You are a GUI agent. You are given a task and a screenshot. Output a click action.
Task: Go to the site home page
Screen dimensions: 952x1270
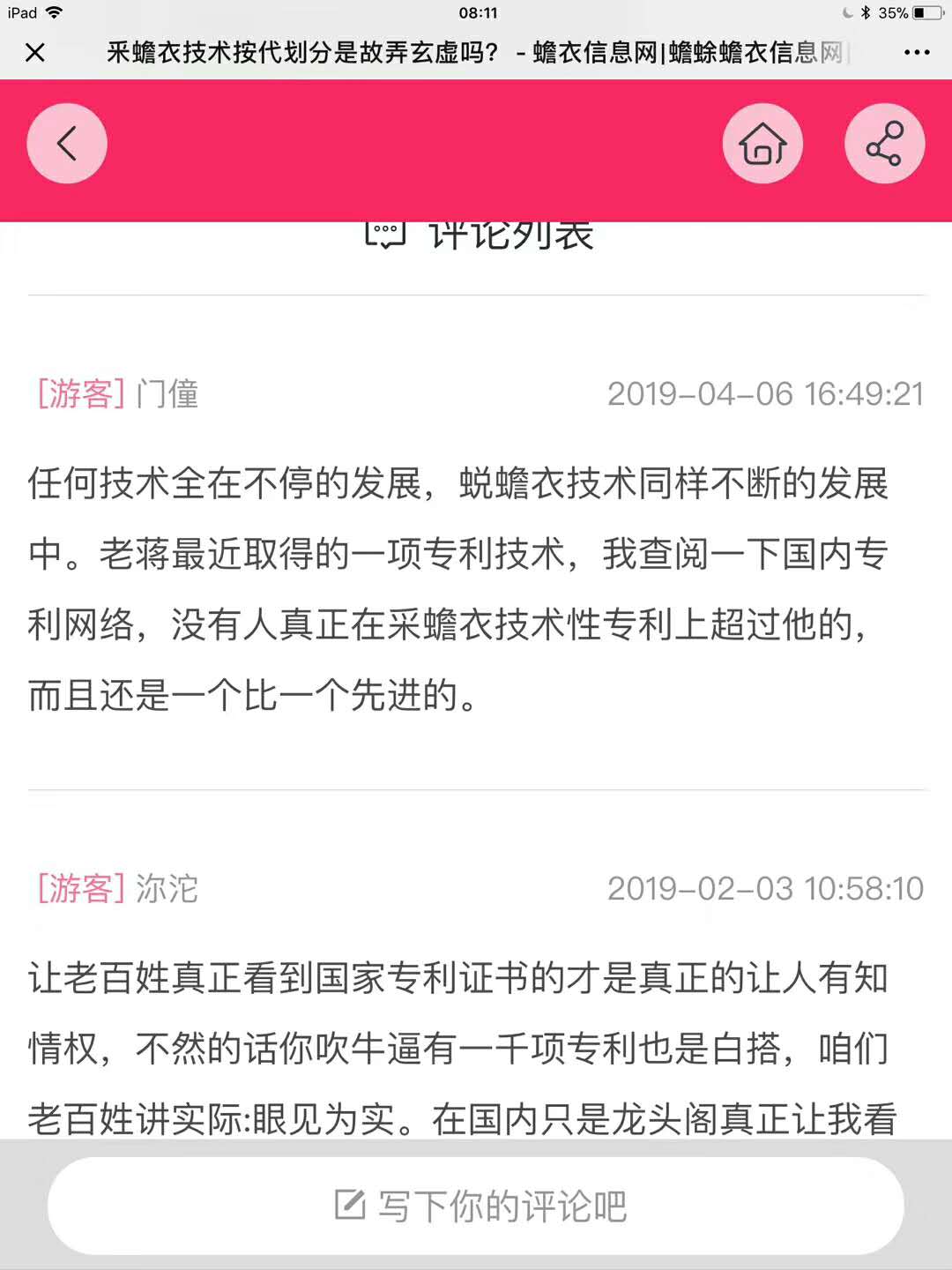762,144
